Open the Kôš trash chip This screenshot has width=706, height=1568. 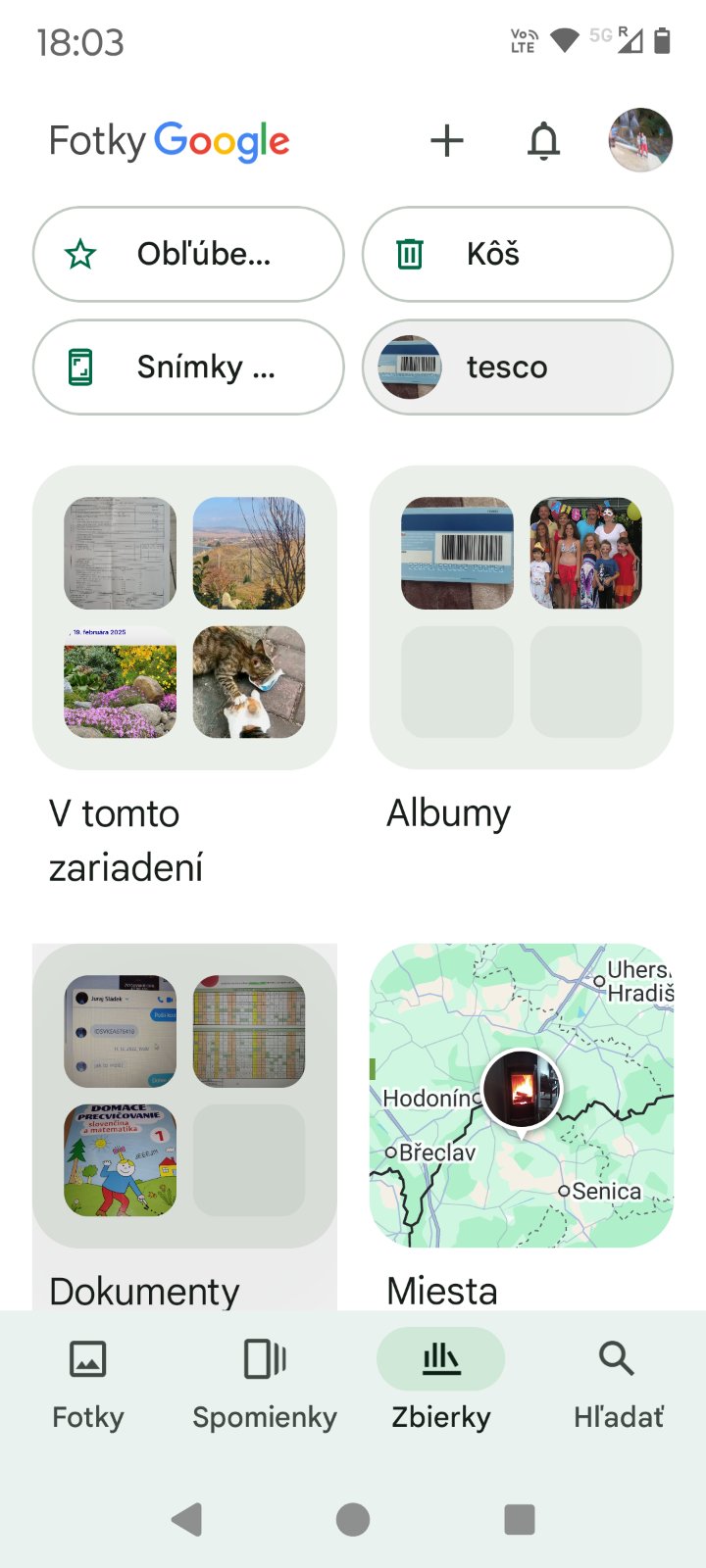pyautogui.click(x=518, y=255)
